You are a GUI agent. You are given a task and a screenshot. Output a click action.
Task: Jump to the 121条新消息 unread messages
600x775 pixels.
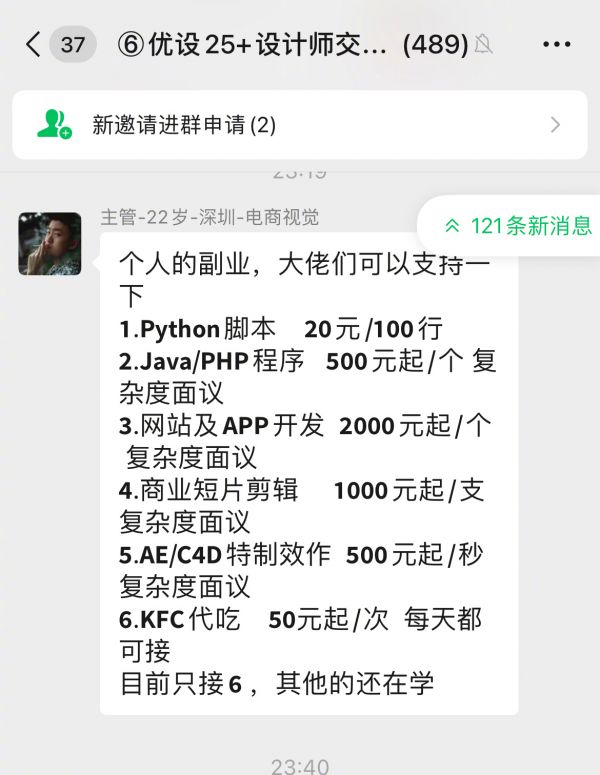point(518,226)
